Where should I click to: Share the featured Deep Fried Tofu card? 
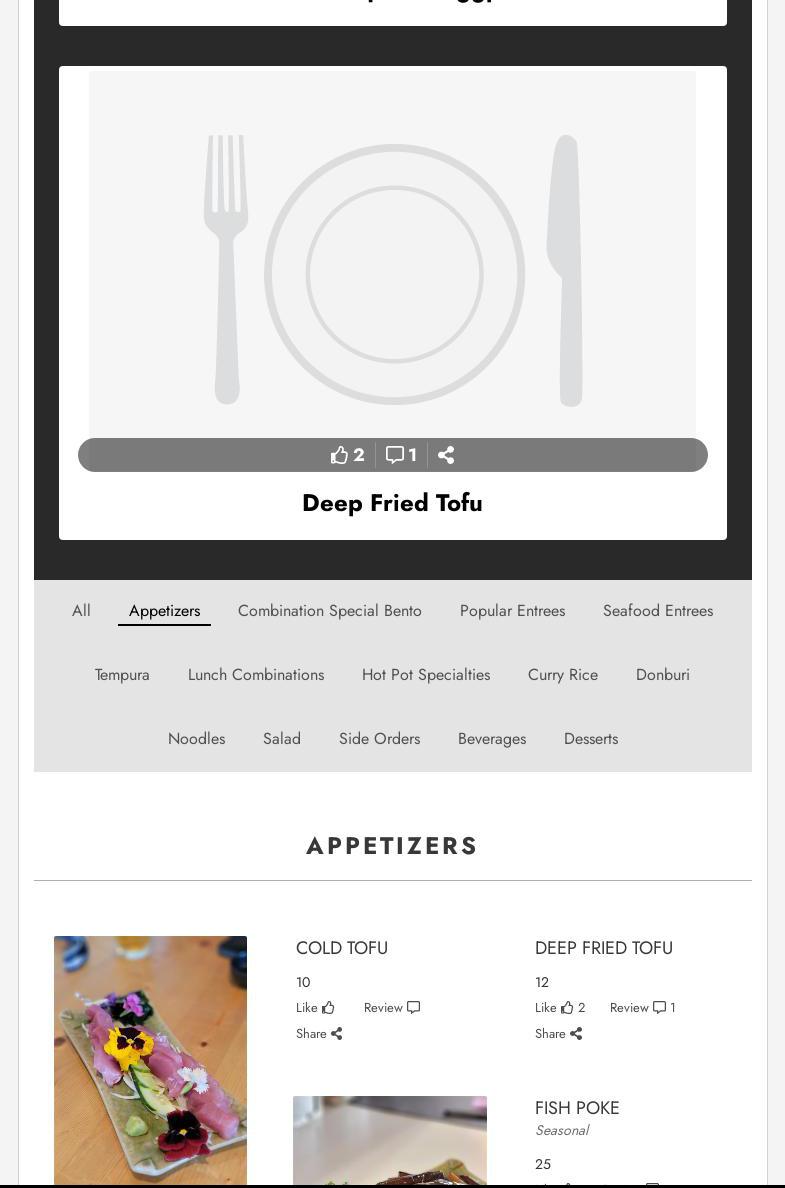(x=446, y=455)
